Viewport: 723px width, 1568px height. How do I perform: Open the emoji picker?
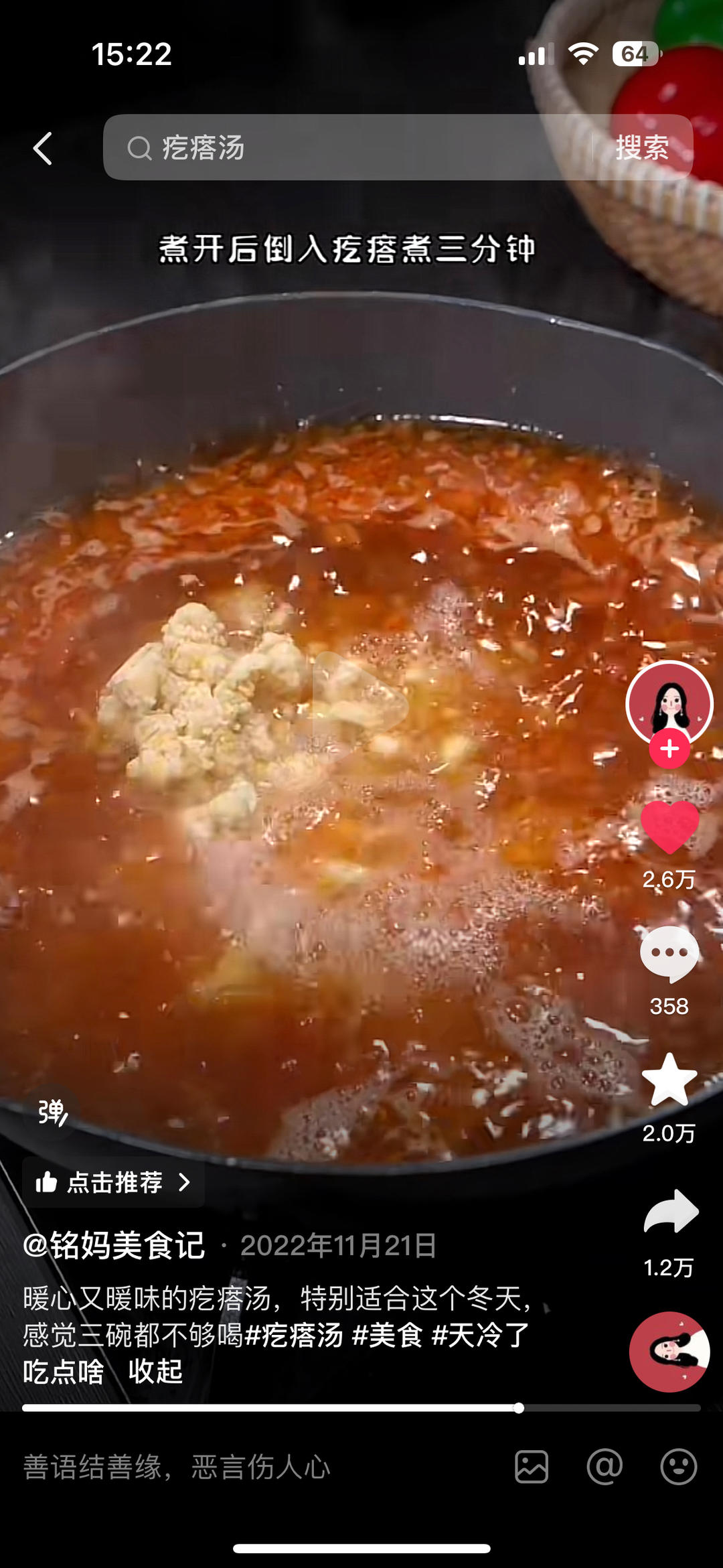(678, 1468)
